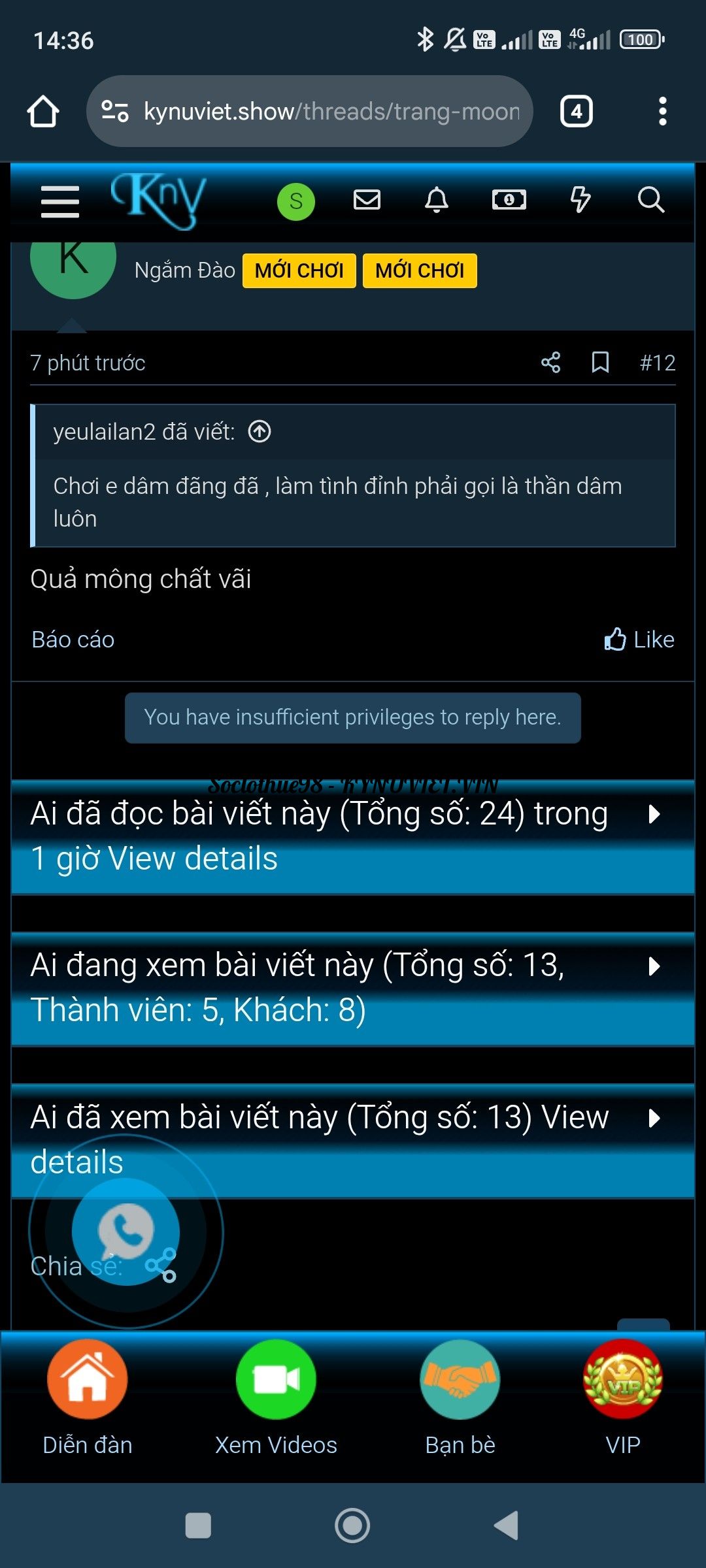Image resolution: width=706 pixels, height=1568 pixels.
Task: Jump to quoted post via the up-arrow icon
Action: click(x=259, y=431)
